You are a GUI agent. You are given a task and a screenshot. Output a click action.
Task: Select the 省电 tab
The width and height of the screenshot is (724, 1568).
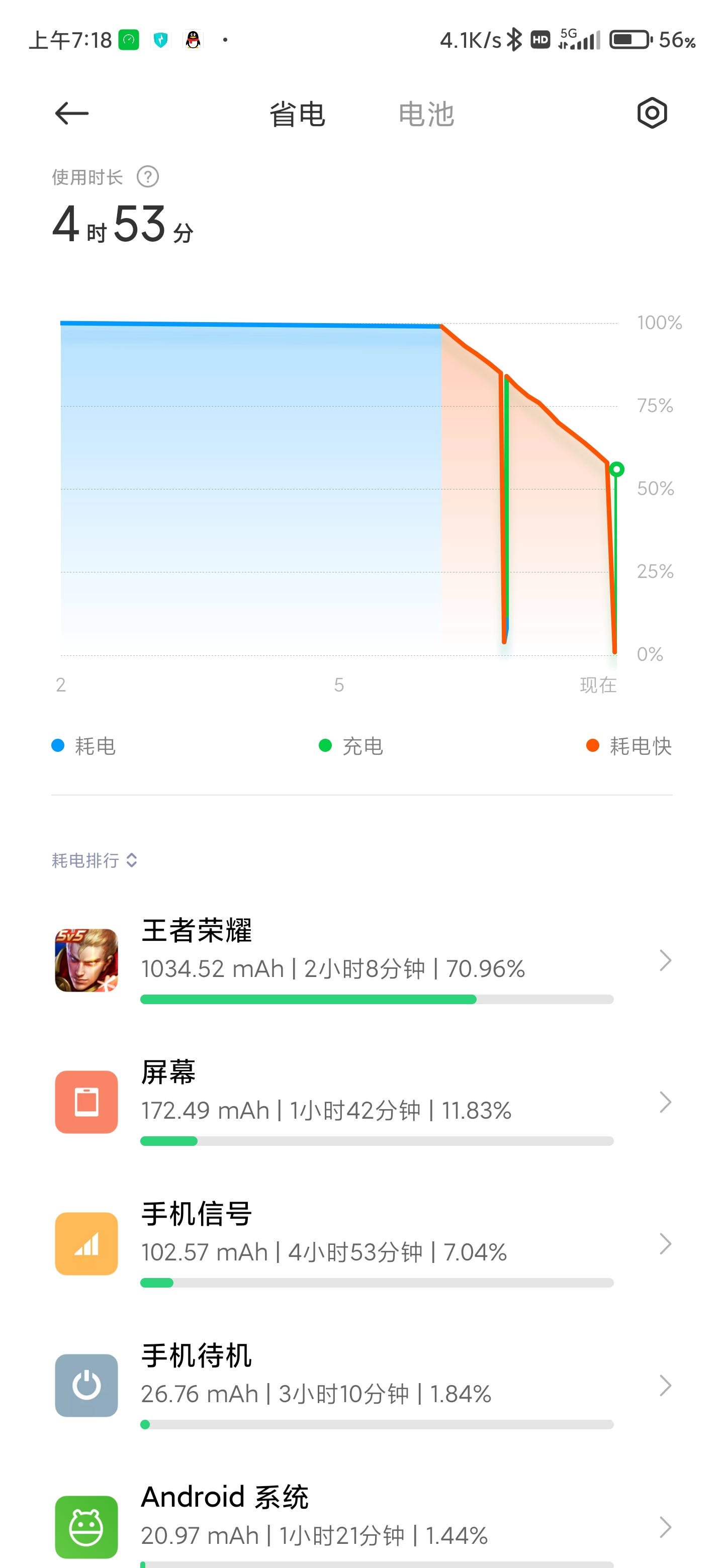(297, 115)
